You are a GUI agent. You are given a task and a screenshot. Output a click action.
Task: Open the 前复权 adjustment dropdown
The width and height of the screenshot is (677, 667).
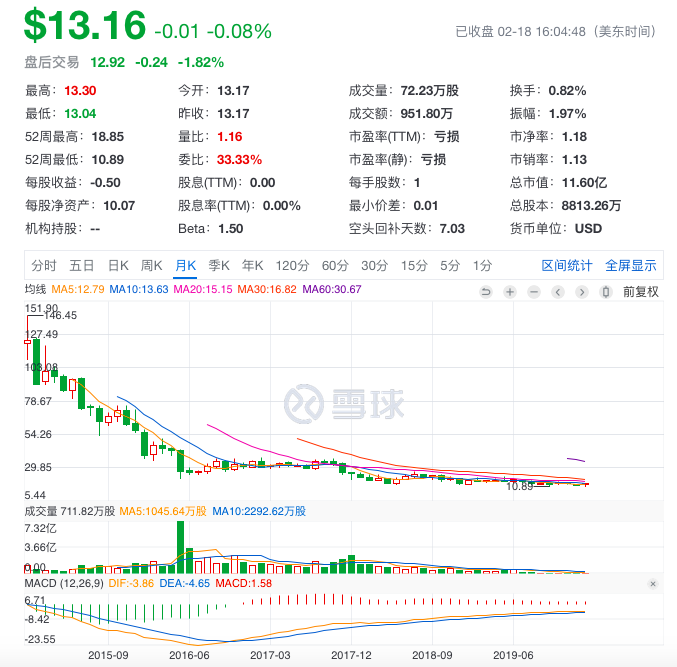[640, 292]
